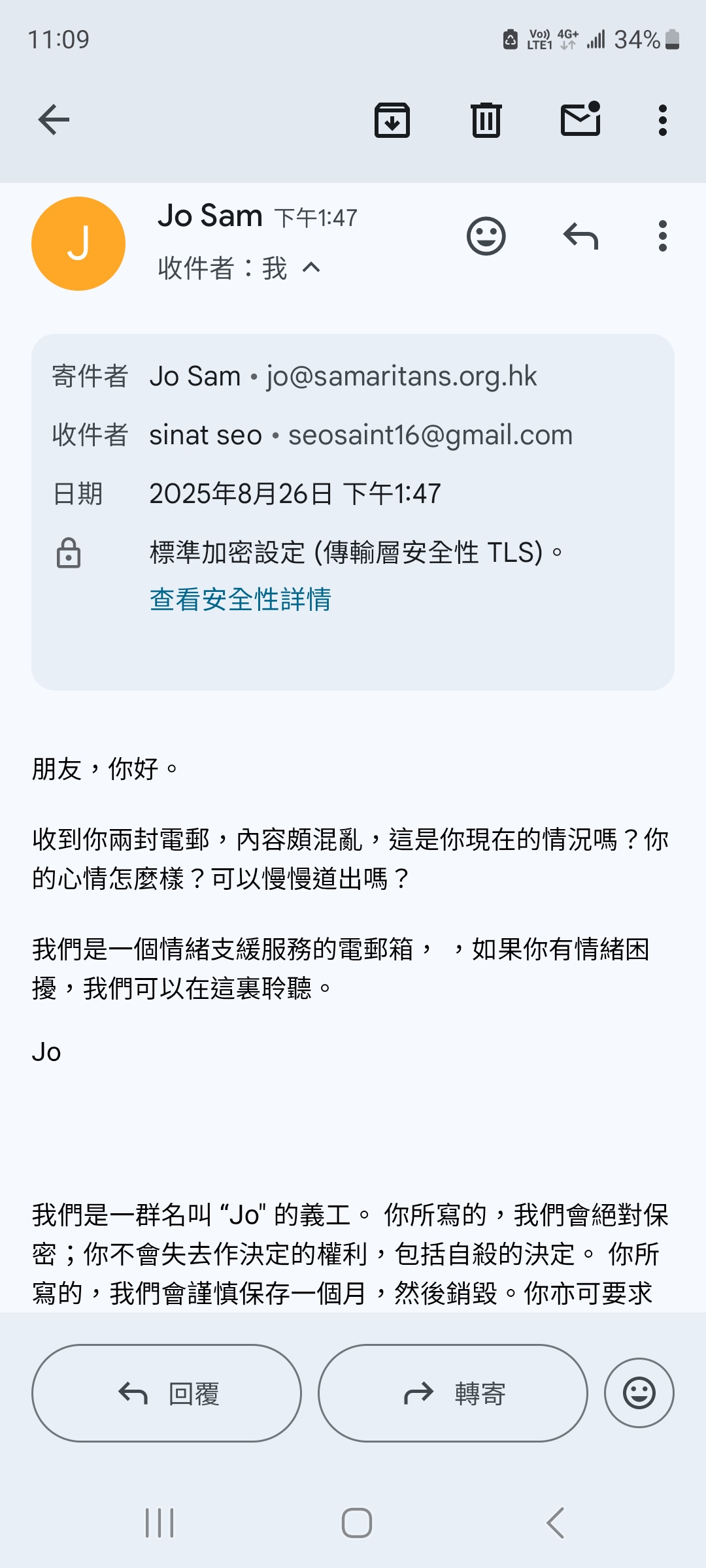This screenshot has height=1568, width=706.
Task: Open 查看安全性詳情 link
Action: [241, 599]
